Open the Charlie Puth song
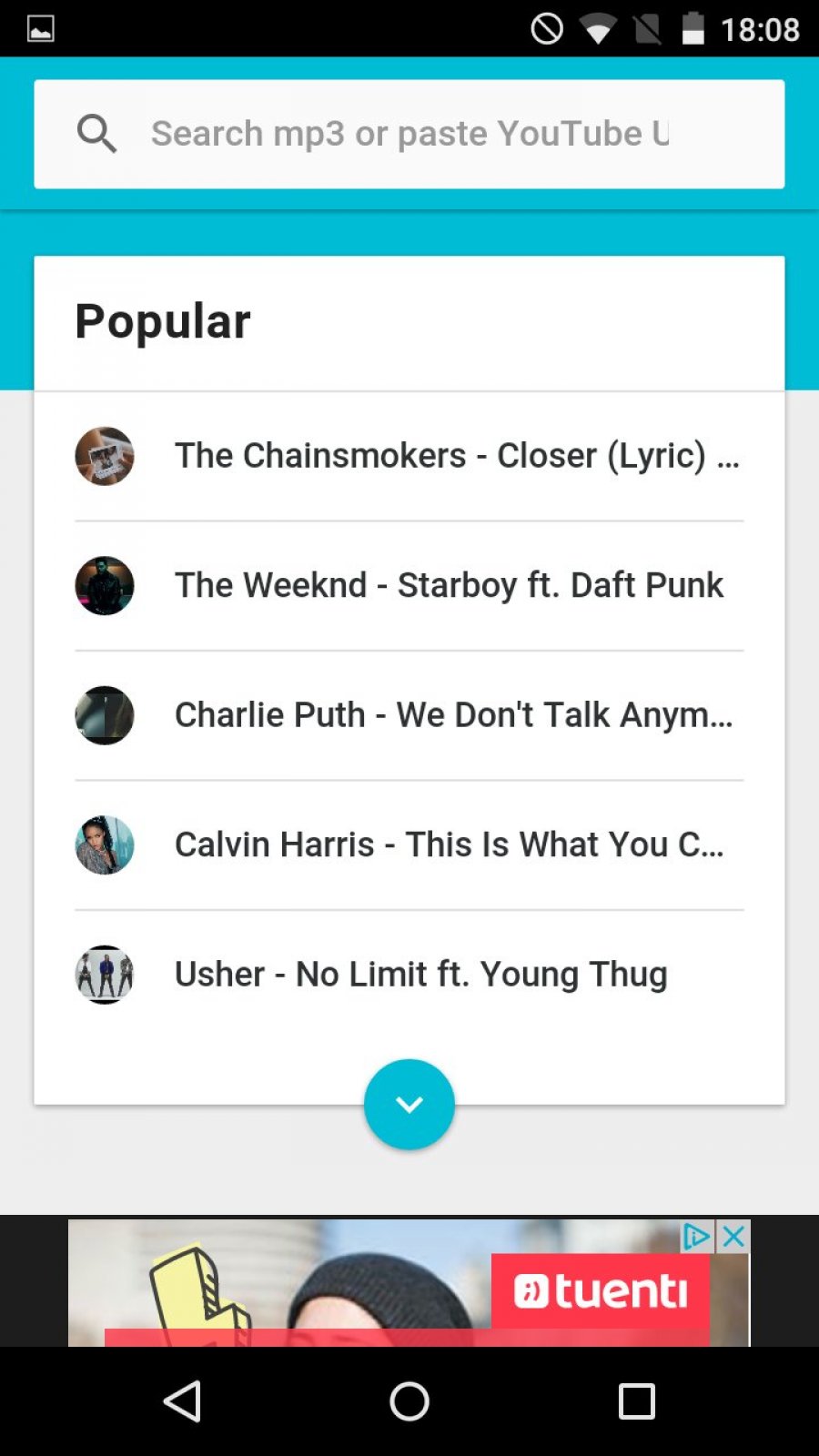Image resolution: width=819 pixels, height=1456 pixels. click(453, 715)
